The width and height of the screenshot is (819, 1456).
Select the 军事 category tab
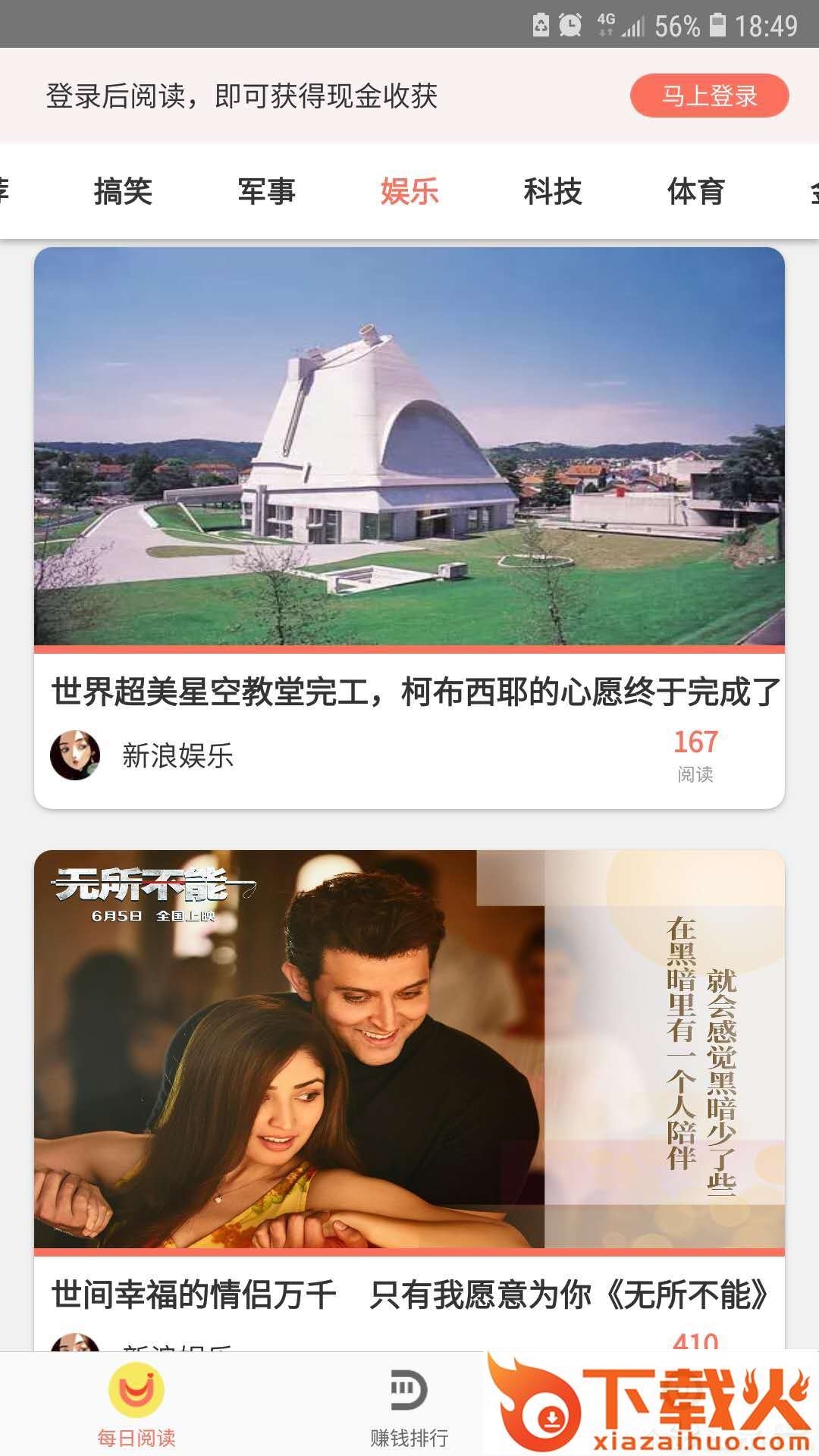click(266, 191)
